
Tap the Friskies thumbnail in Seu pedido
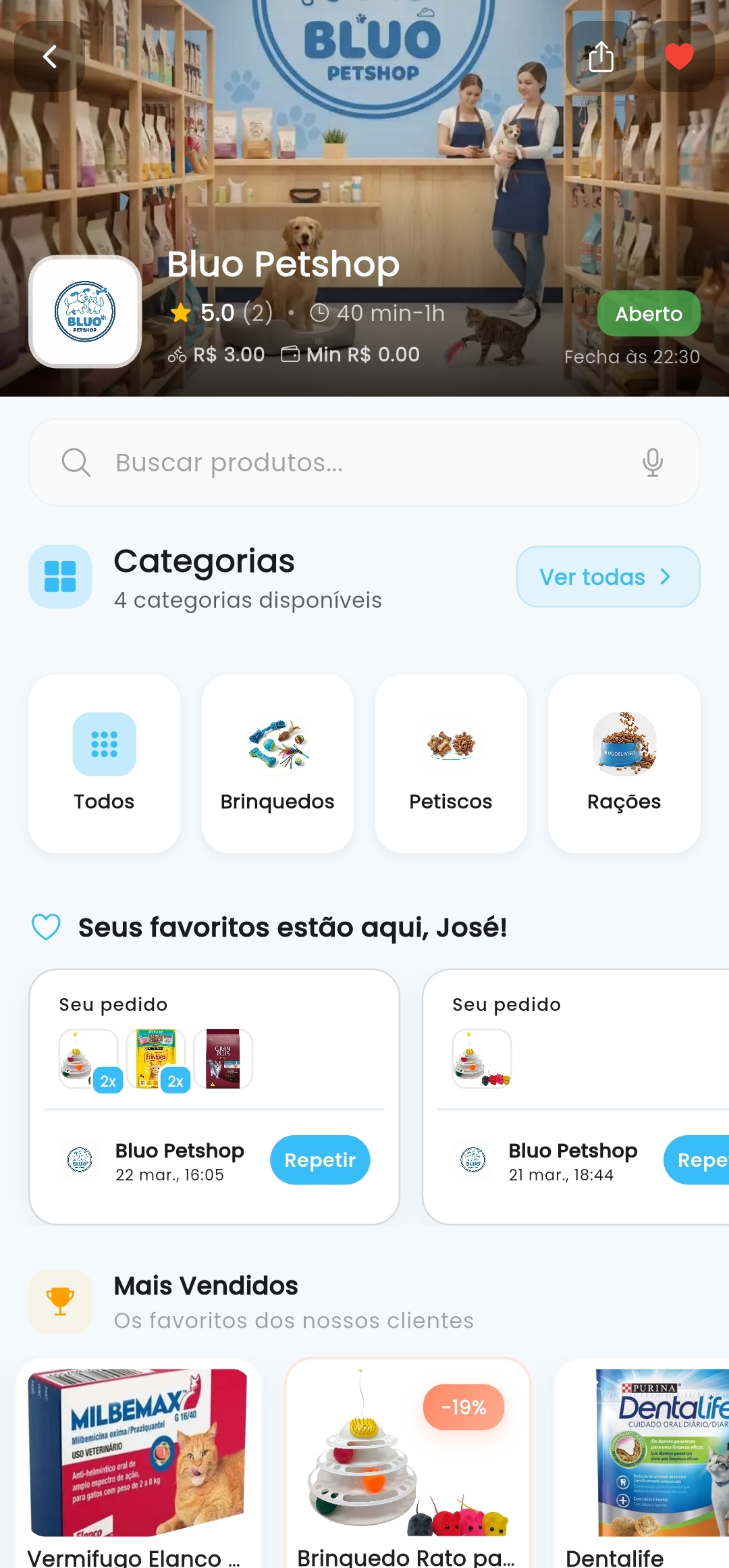pyautogui.click(x=157, y=1059)
